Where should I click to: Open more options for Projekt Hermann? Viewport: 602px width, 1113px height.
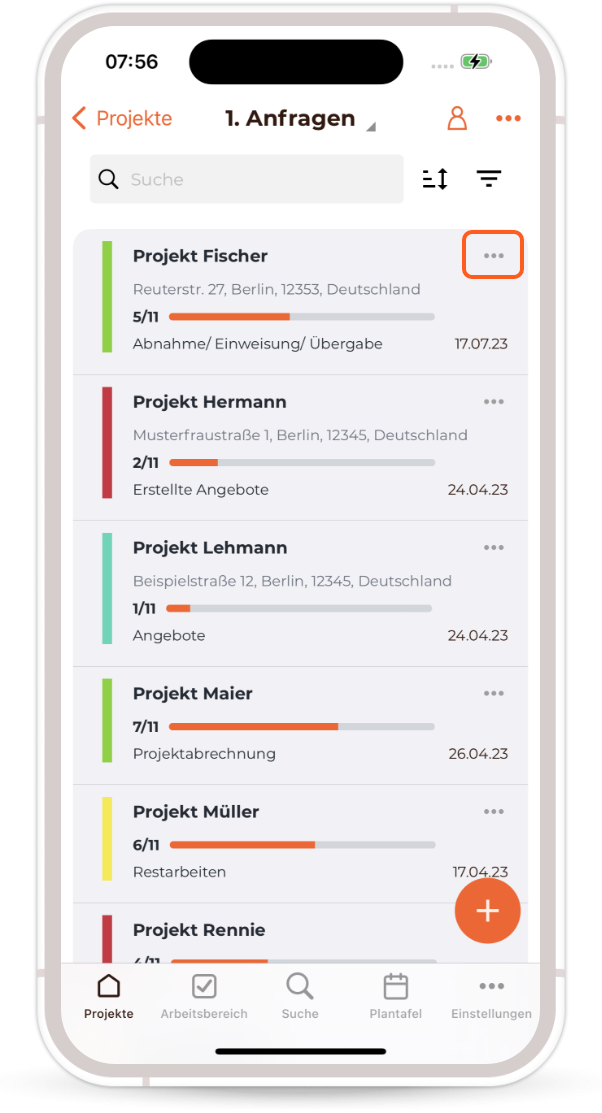pos(493,402)
